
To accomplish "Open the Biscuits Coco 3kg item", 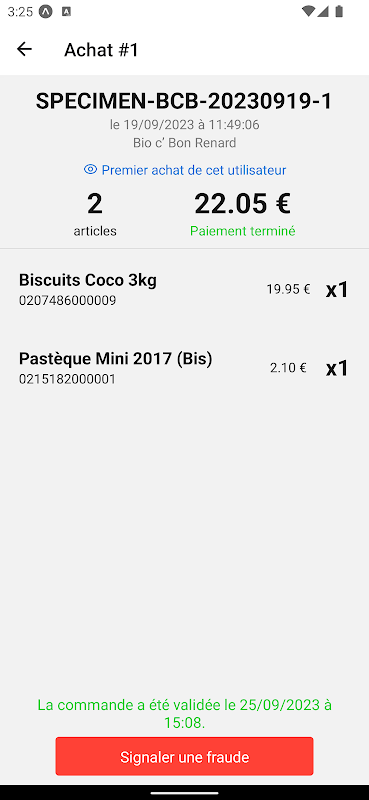I will click(x=184, y=290).
